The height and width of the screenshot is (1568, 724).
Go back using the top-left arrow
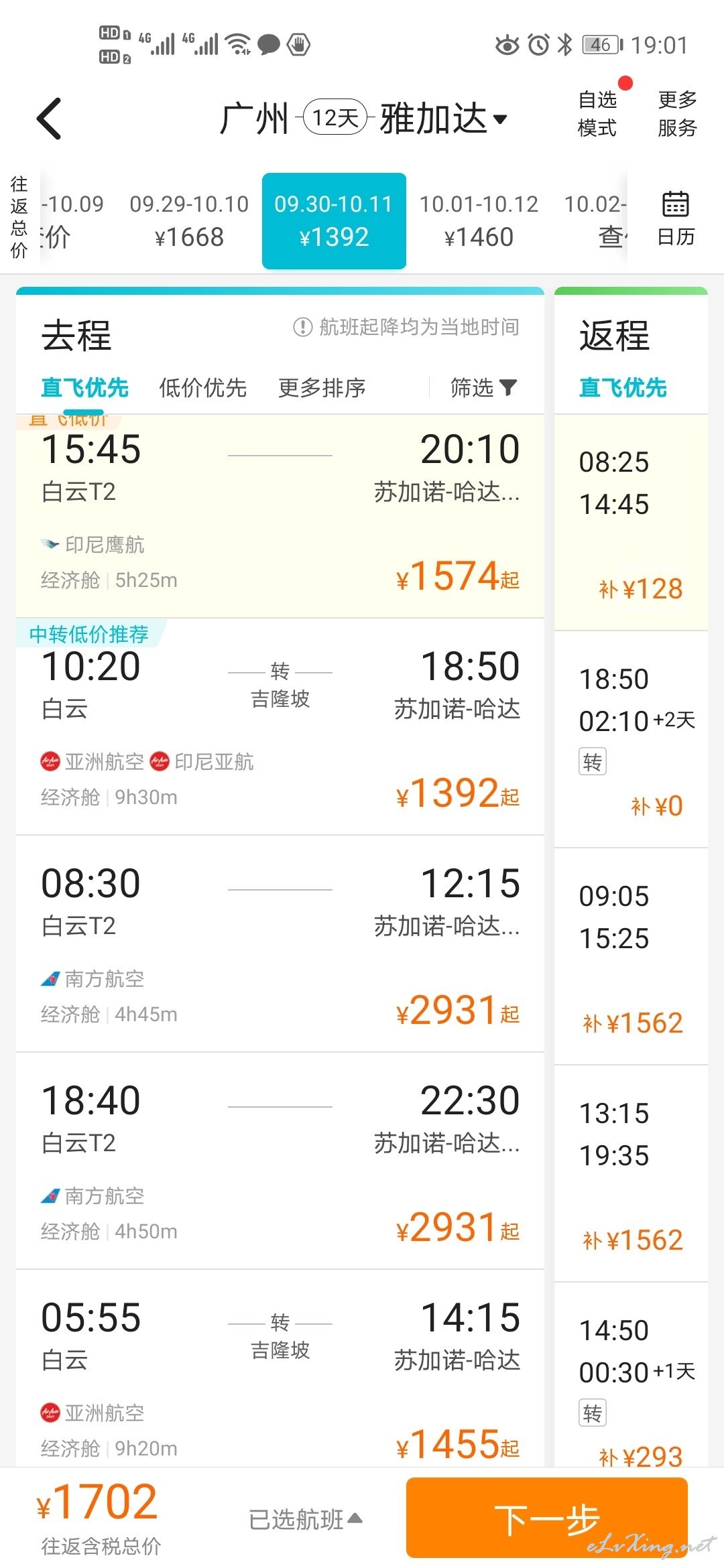[49, 119]
